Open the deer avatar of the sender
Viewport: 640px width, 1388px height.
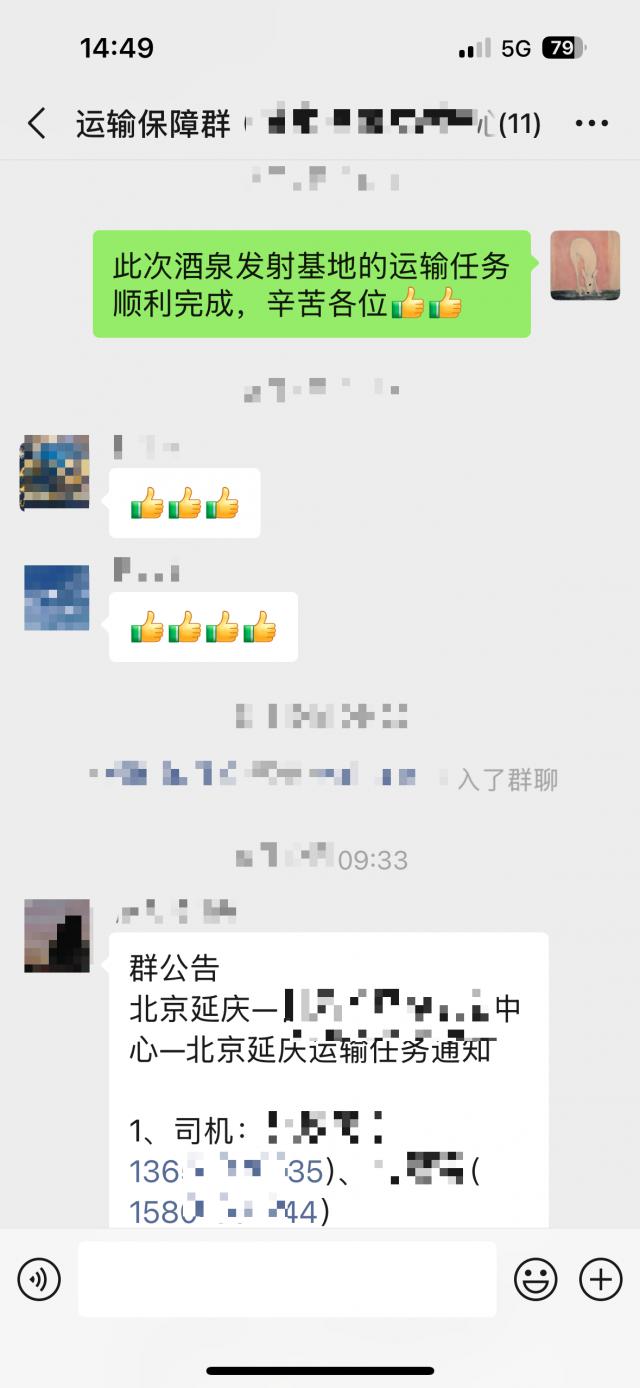pyautogui.click(x=585, y=265)
